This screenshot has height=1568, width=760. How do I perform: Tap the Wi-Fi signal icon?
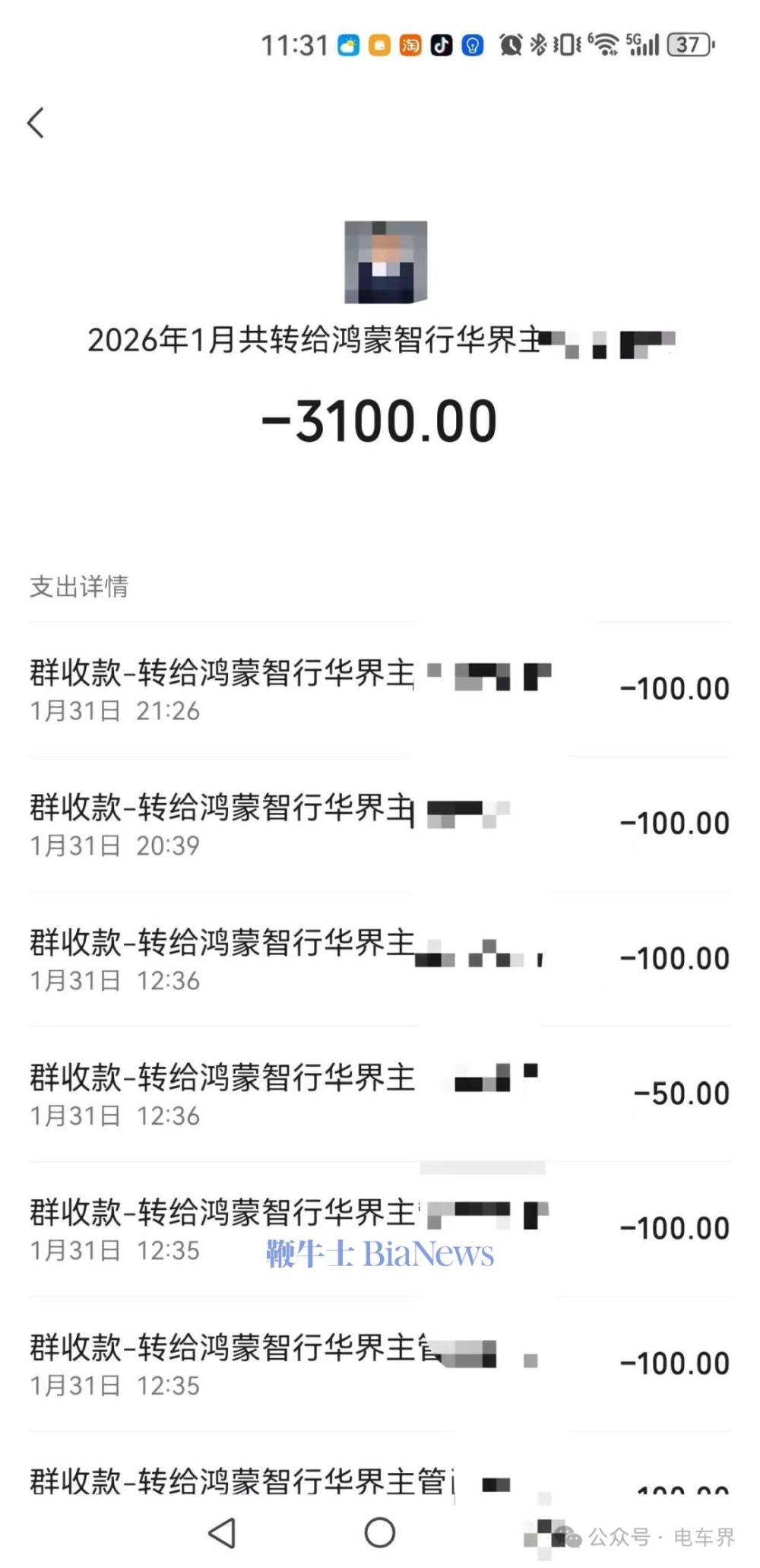point(603,46)
